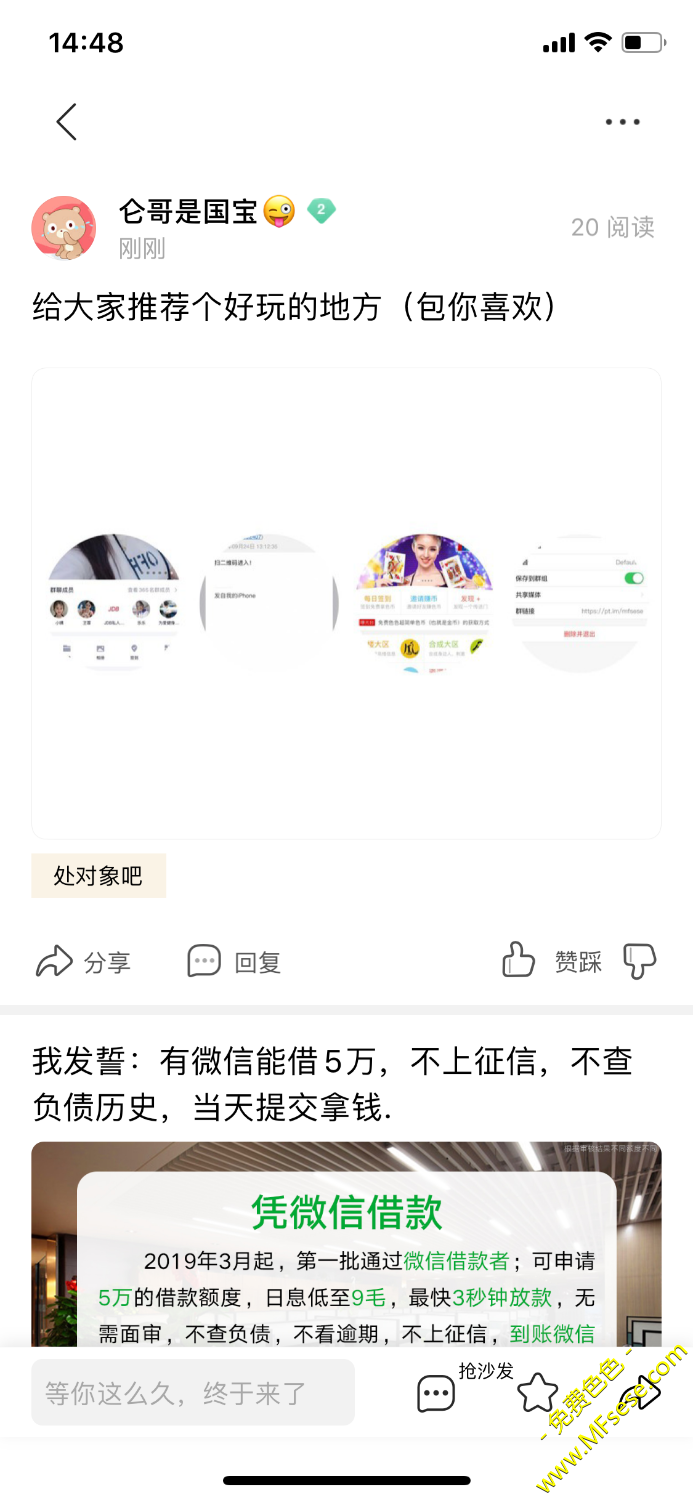Share this post via 分享
Image resolution: width=693 pixels, height=1500 pixels.
pyautogui.click(x=84, y=962)
